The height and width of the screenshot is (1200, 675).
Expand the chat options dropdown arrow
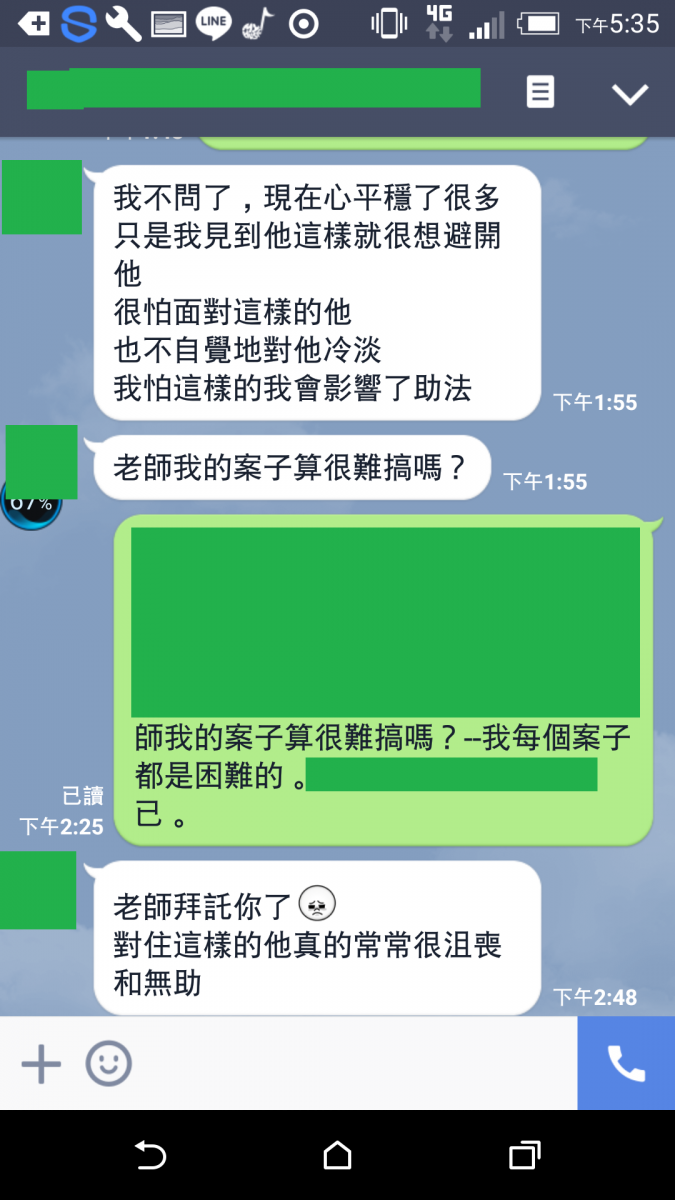(629, 94)
